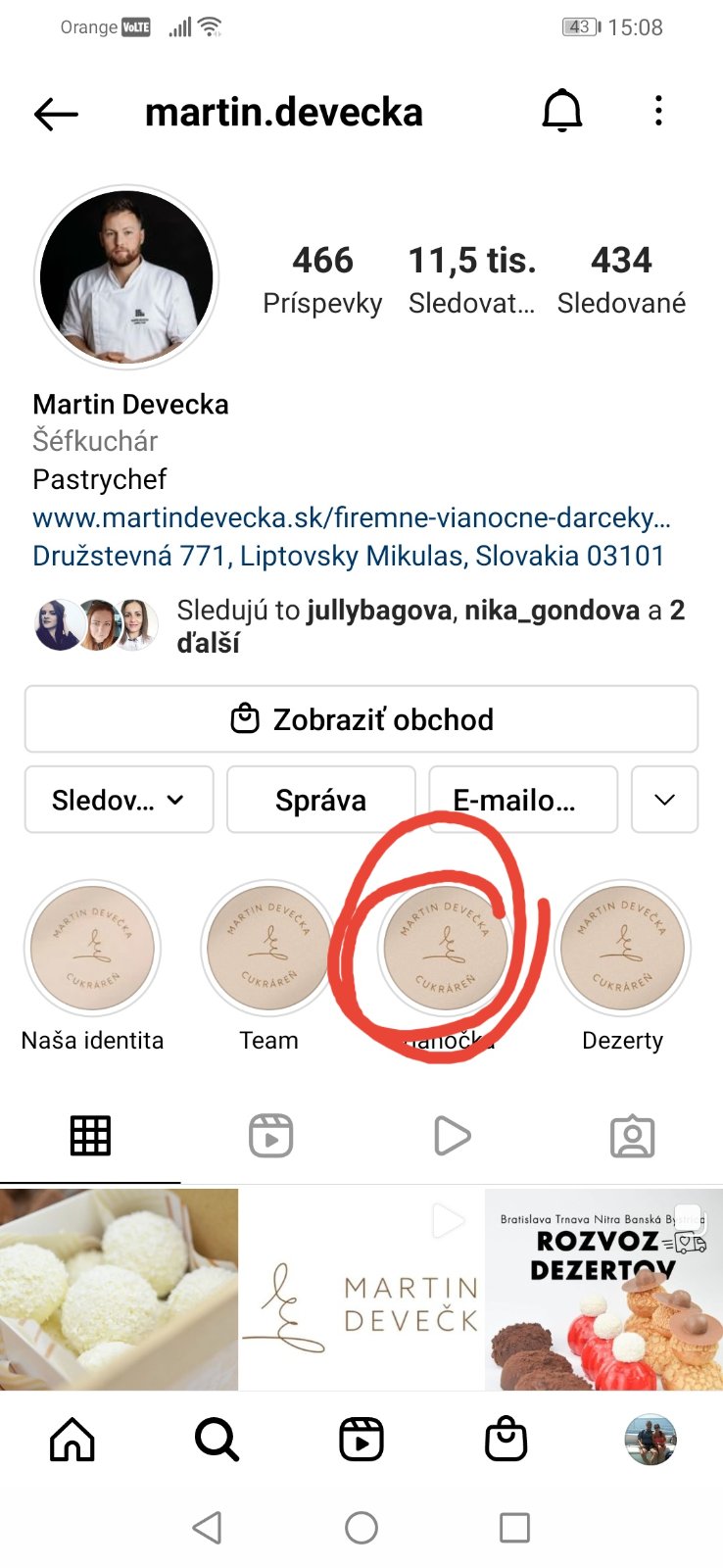Tap the system back button
The width and height of the screenshot is (723, 1568).
pos(208,1527)
